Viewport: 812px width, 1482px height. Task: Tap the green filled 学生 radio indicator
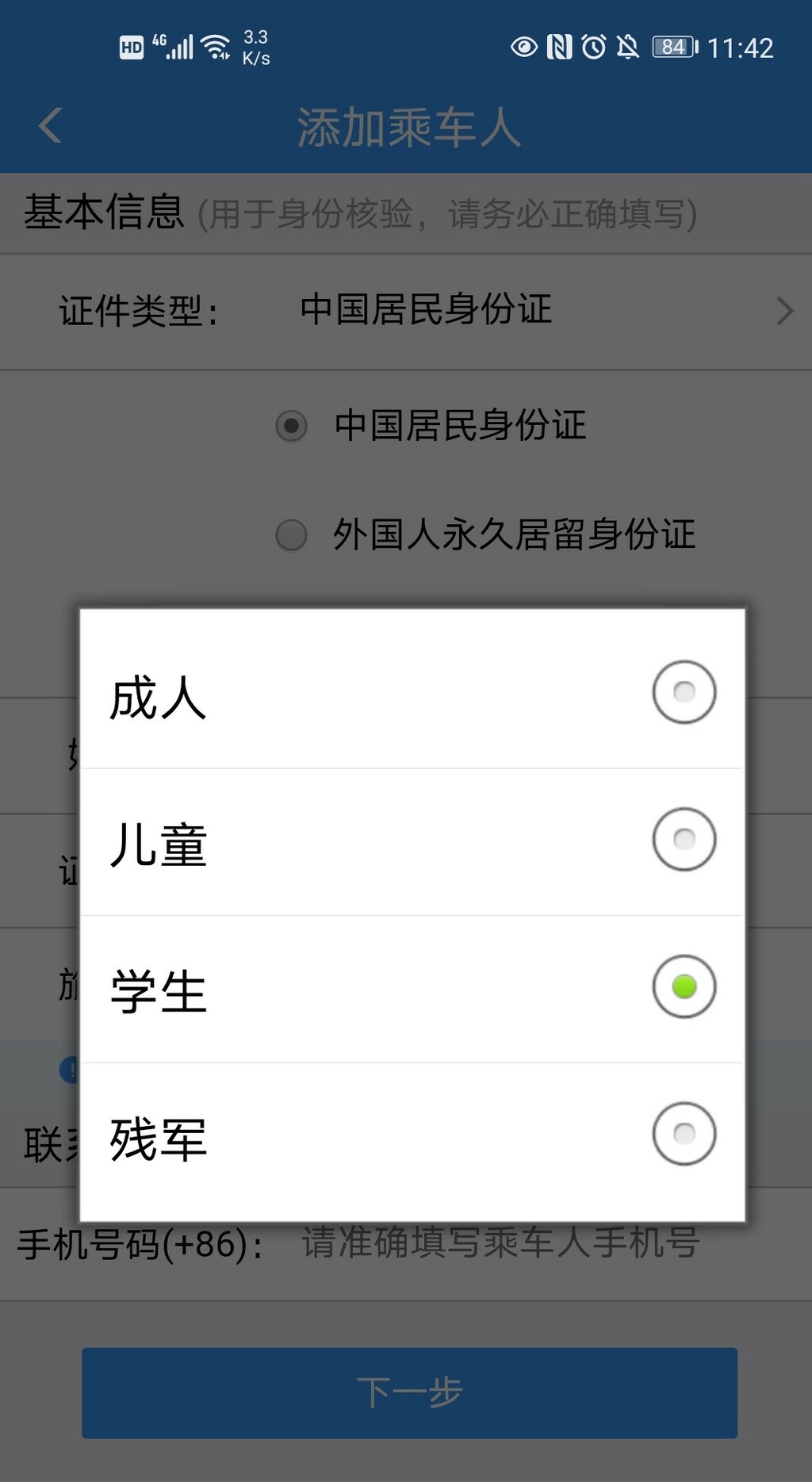point(684,987)
